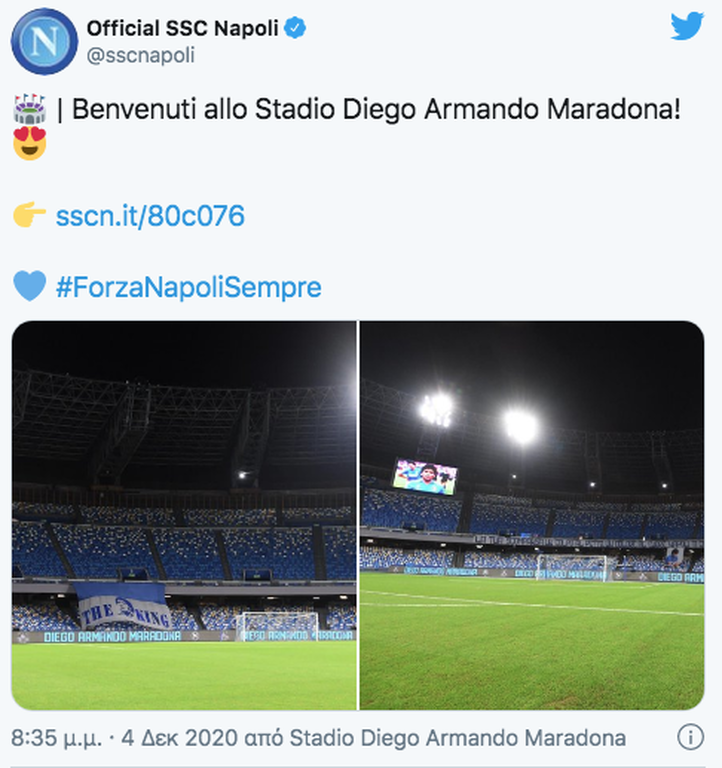Open the Official SSC Napoli account name

pyautogui.click(x=182, y=29)
